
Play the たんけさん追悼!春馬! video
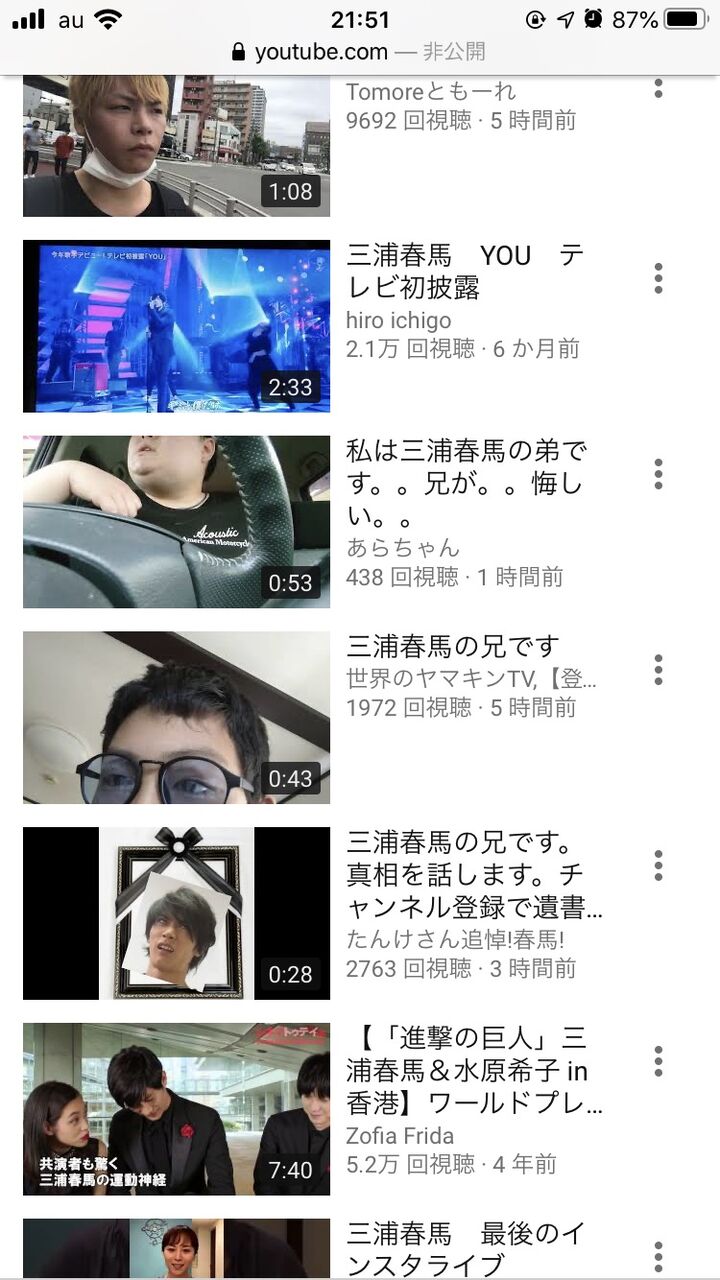click(176, 912)
